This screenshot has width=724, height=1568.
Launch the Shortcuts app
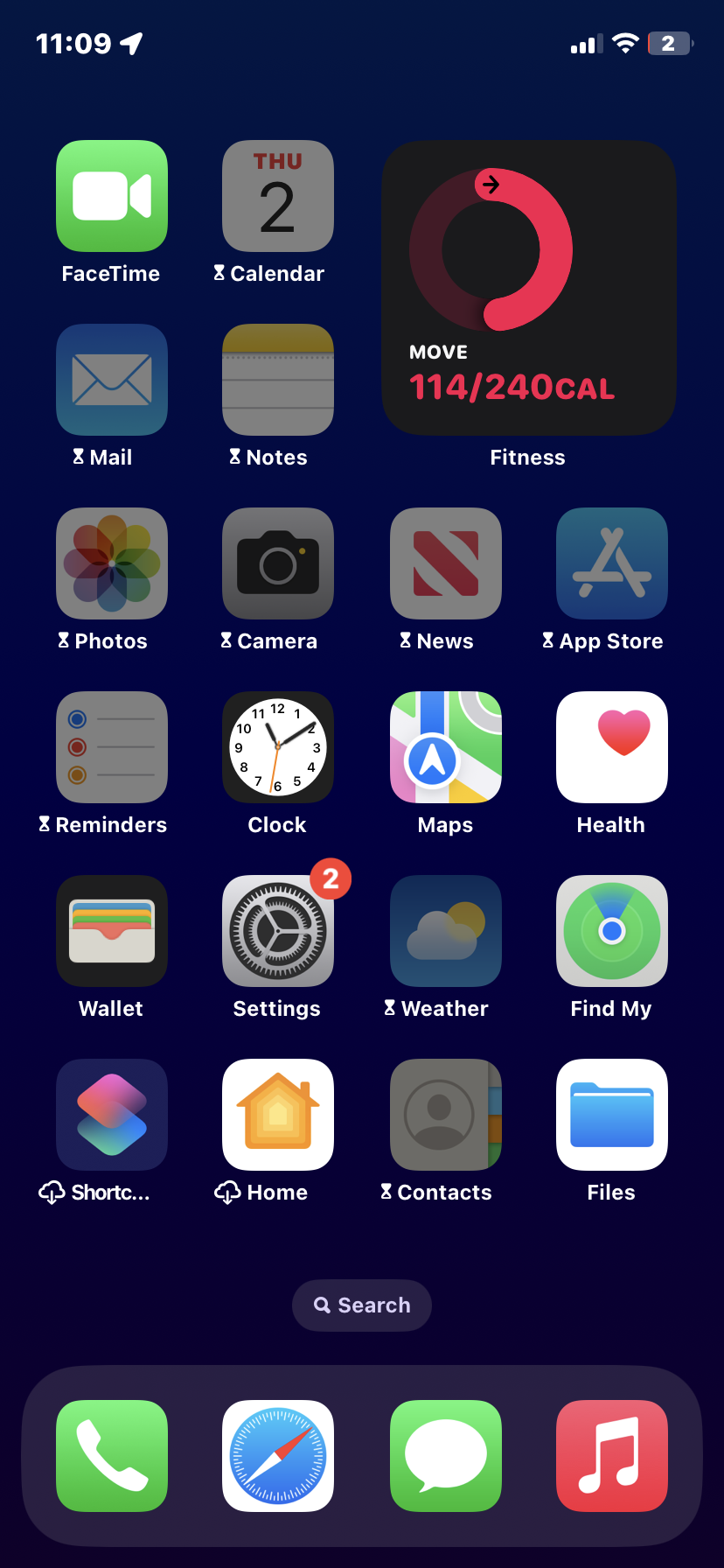click(x=112, y=1115)
